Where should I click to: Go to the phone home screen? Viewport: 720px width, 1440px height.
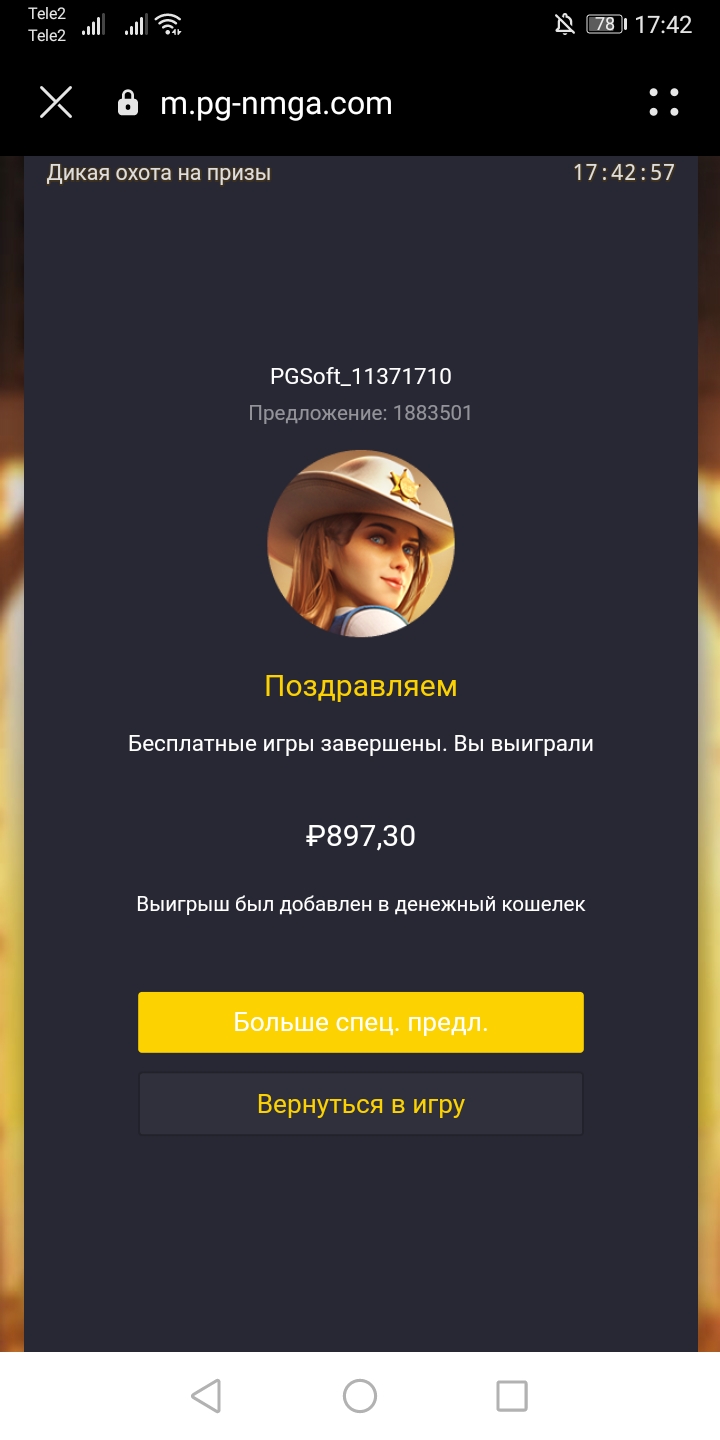click(360, 1396)
